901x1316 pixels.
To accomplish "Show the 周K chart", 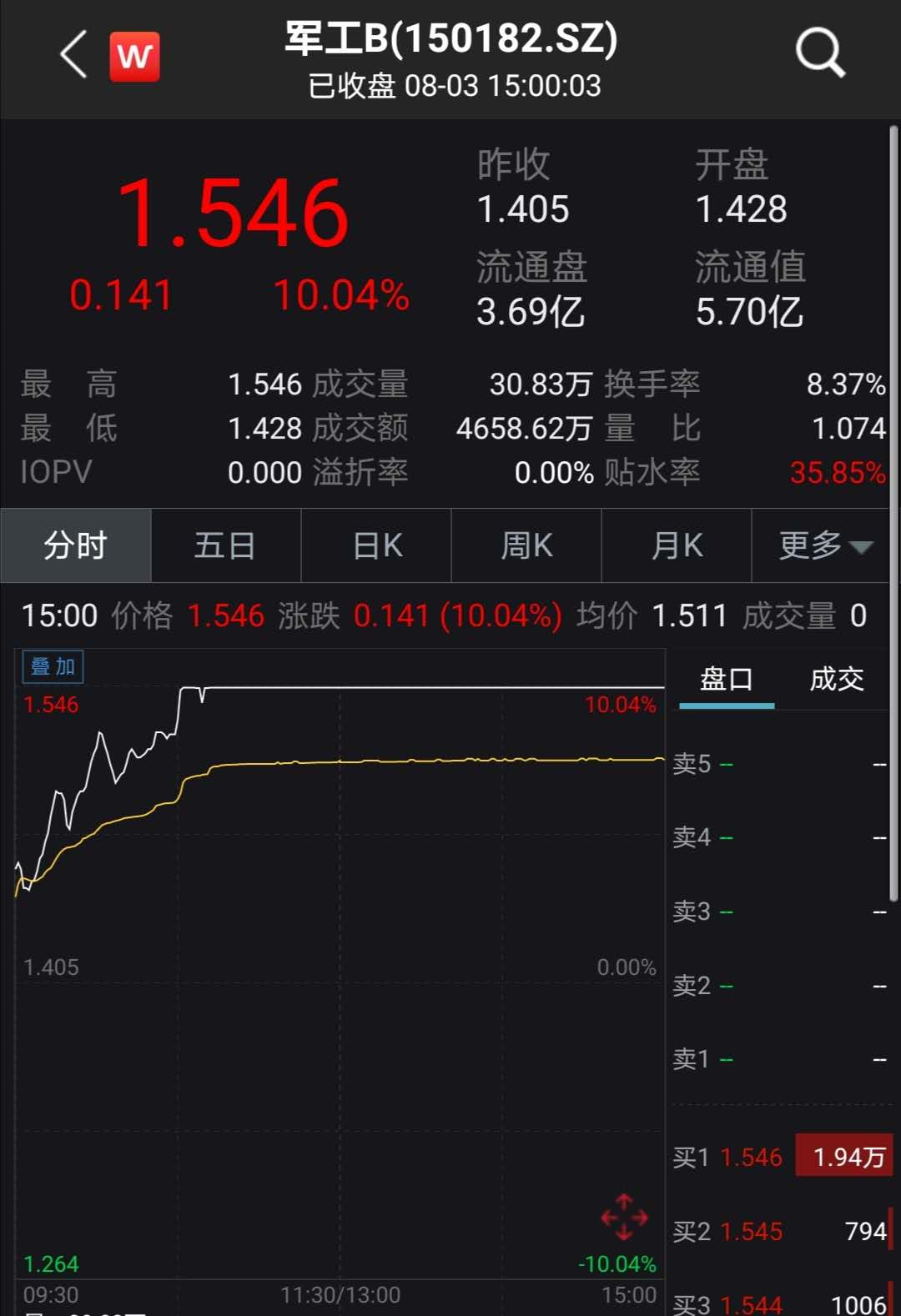I will click(x=526, y=545).
